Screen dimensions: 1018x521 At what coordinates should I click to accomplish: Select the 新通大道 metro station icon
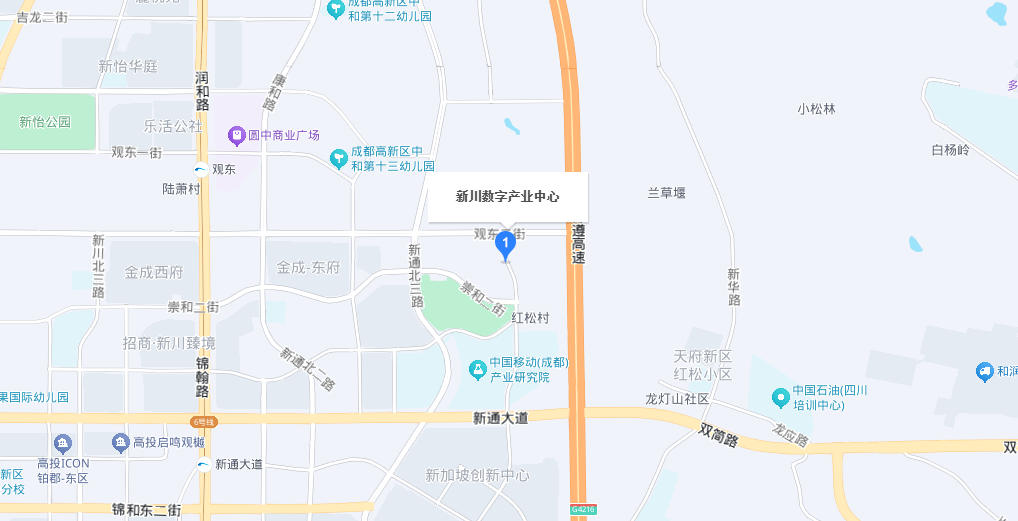click(204, 464)
